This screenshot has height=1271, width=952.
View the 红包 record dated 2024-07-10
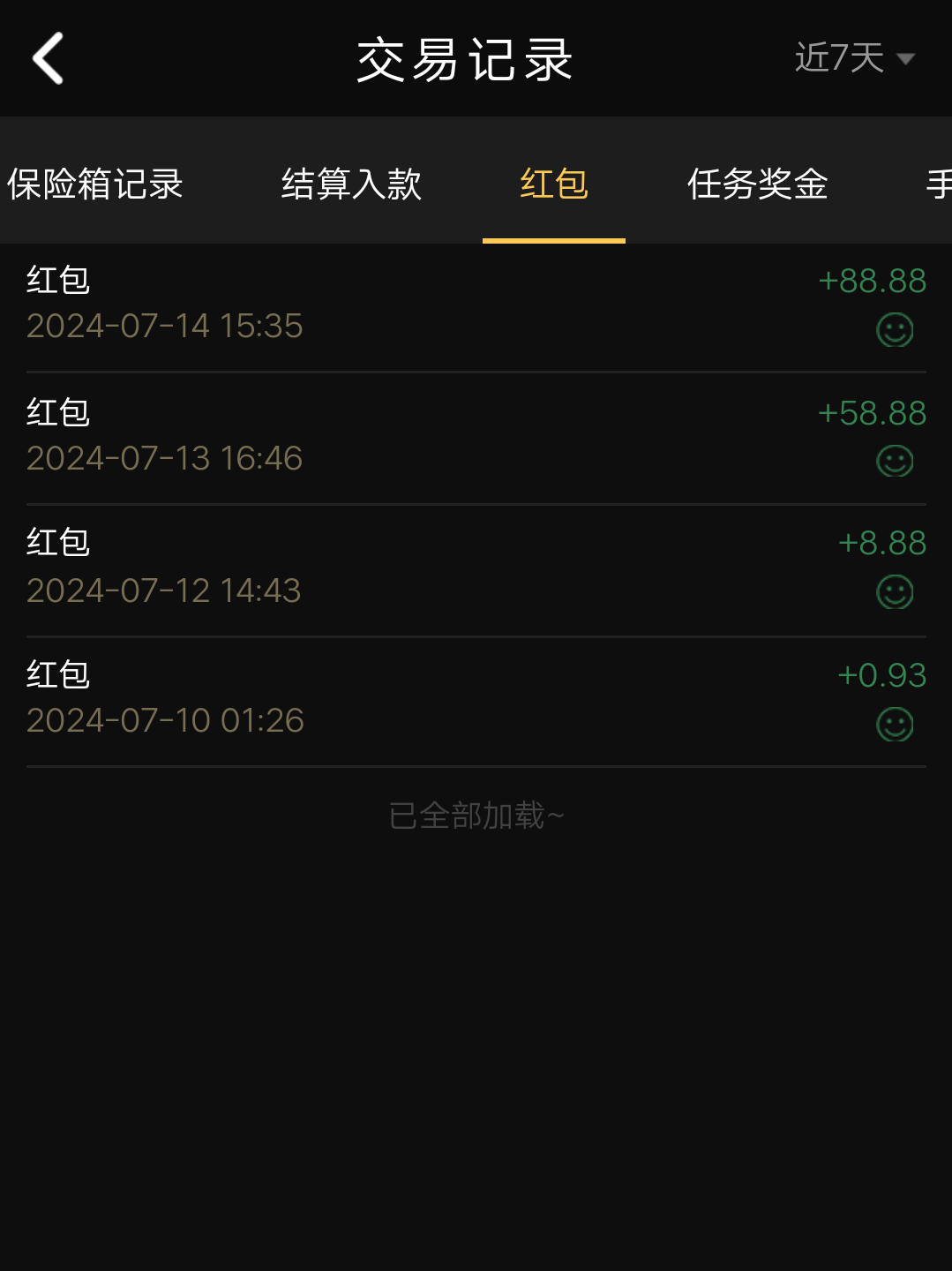click(476, 699)
